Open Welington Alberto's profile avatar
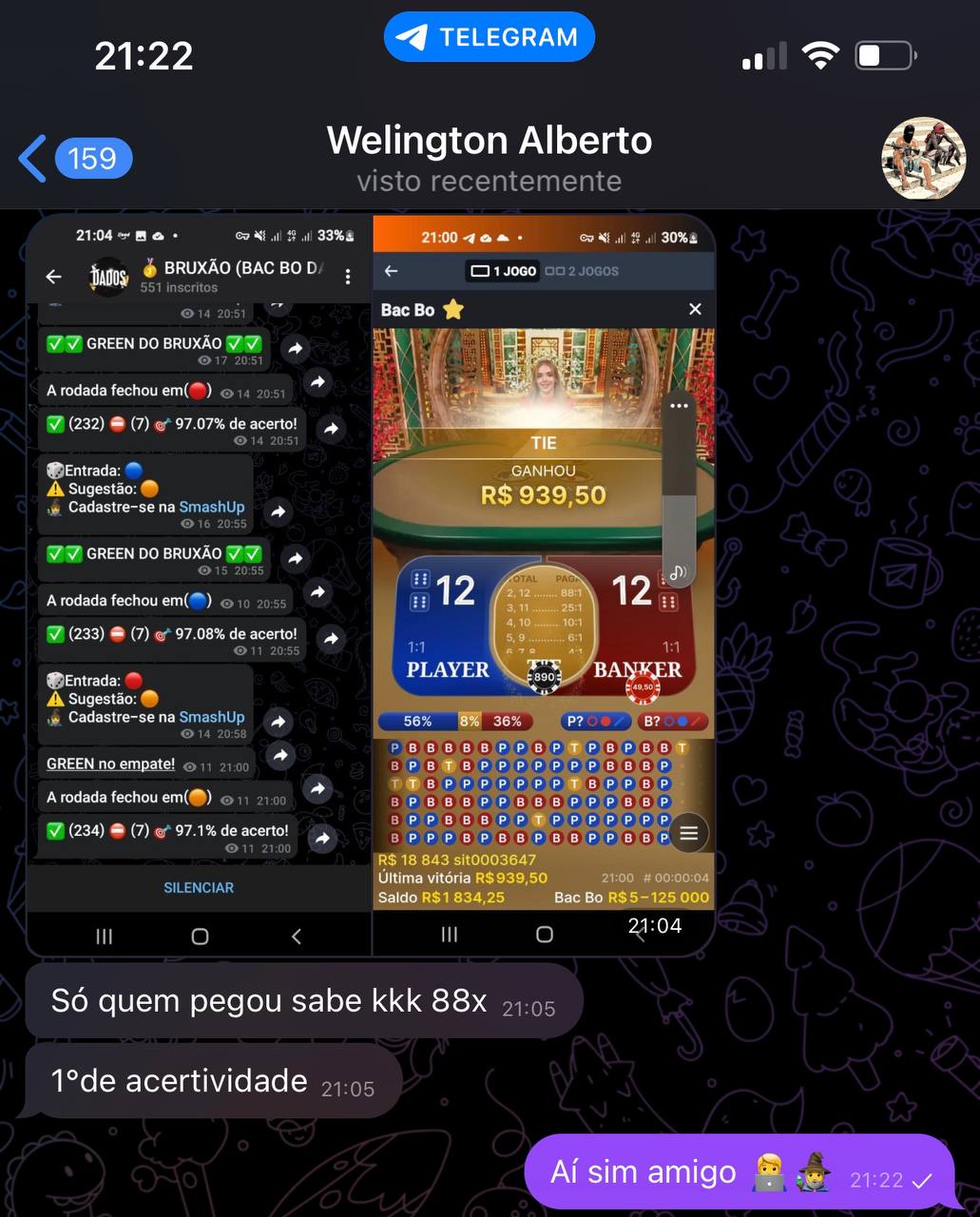This screenshot has height=1217, width=980. (x=923, y=159)
